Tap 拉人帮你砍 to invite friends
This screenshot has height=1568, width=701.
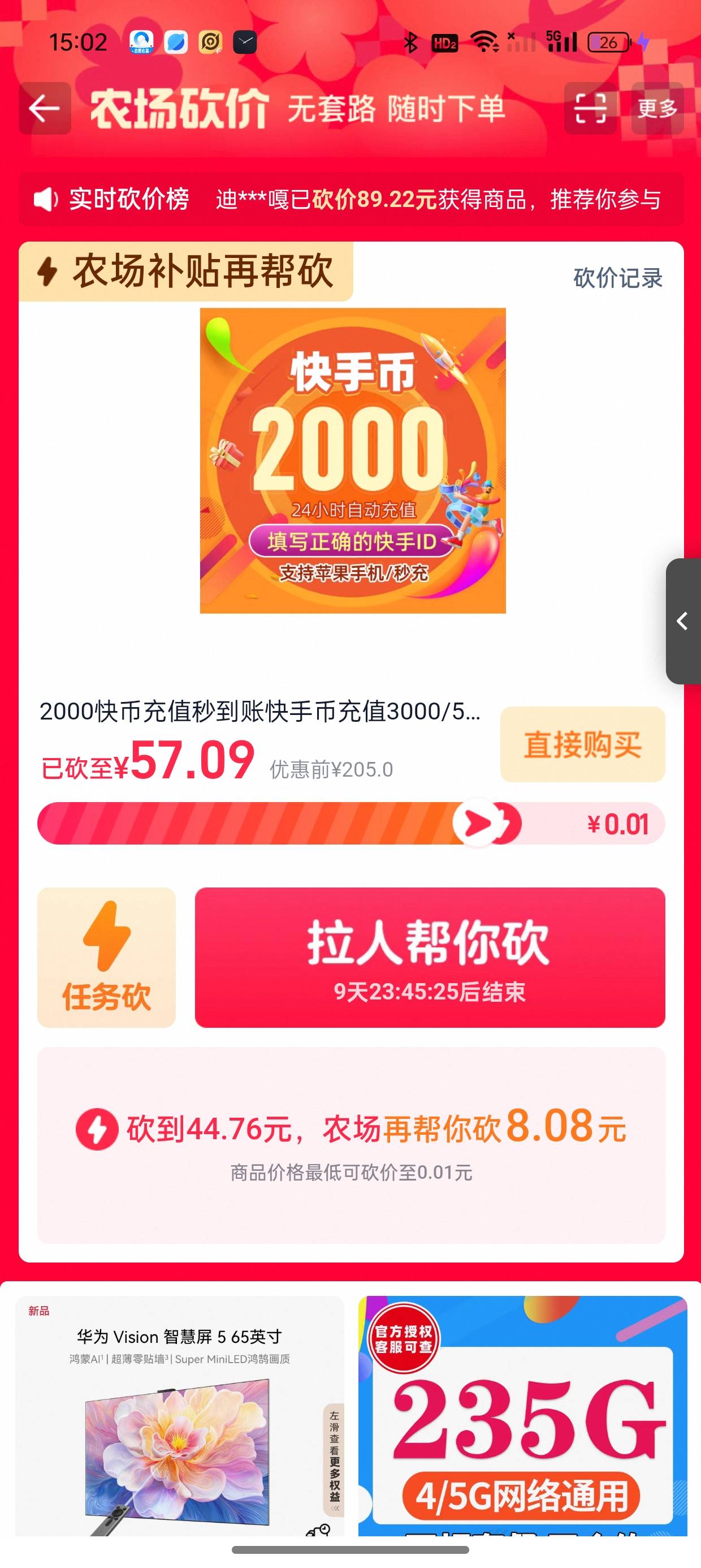coord(430,958)
